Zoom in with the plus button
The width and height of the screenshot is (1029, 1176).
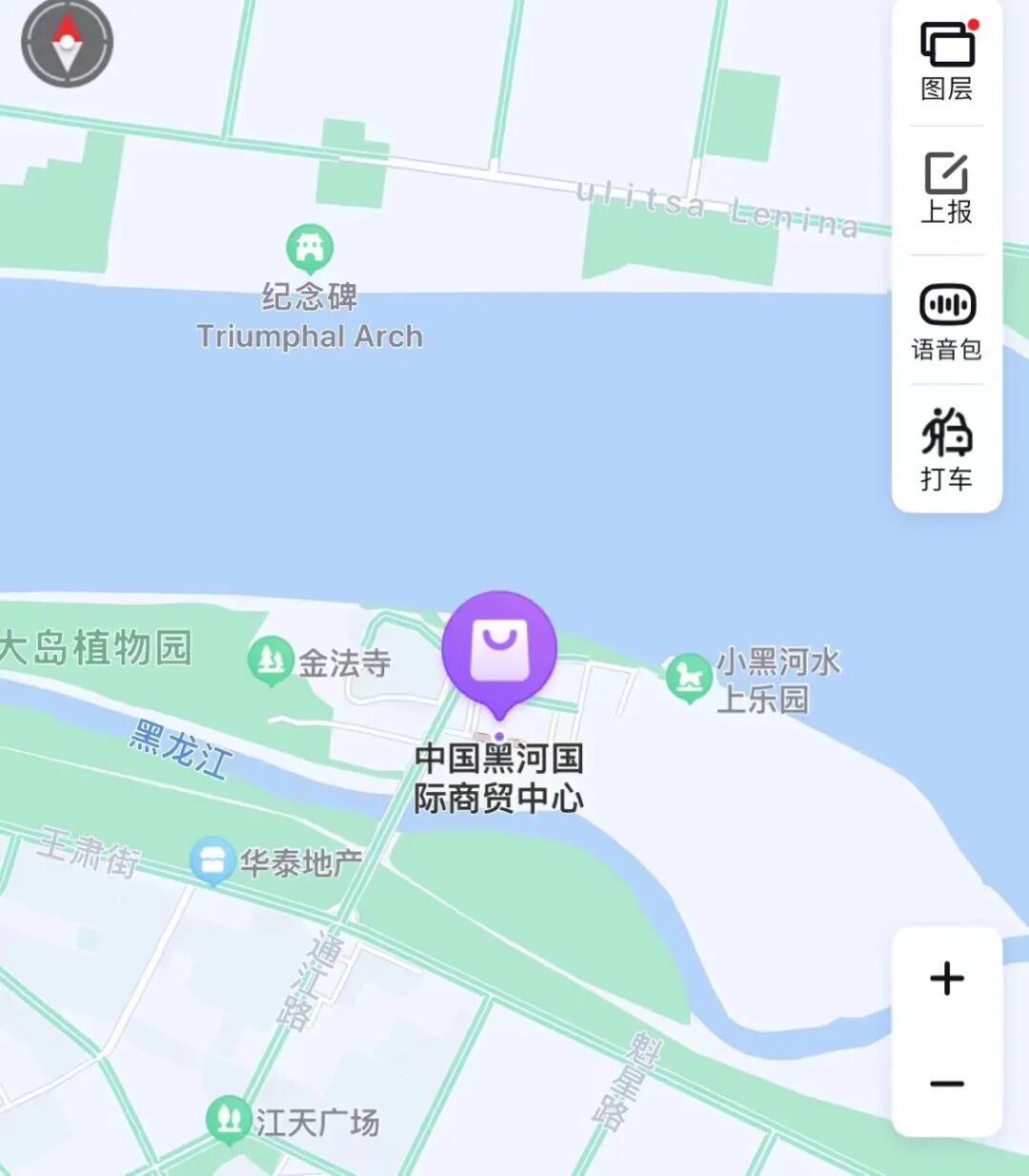click(947, 979)
